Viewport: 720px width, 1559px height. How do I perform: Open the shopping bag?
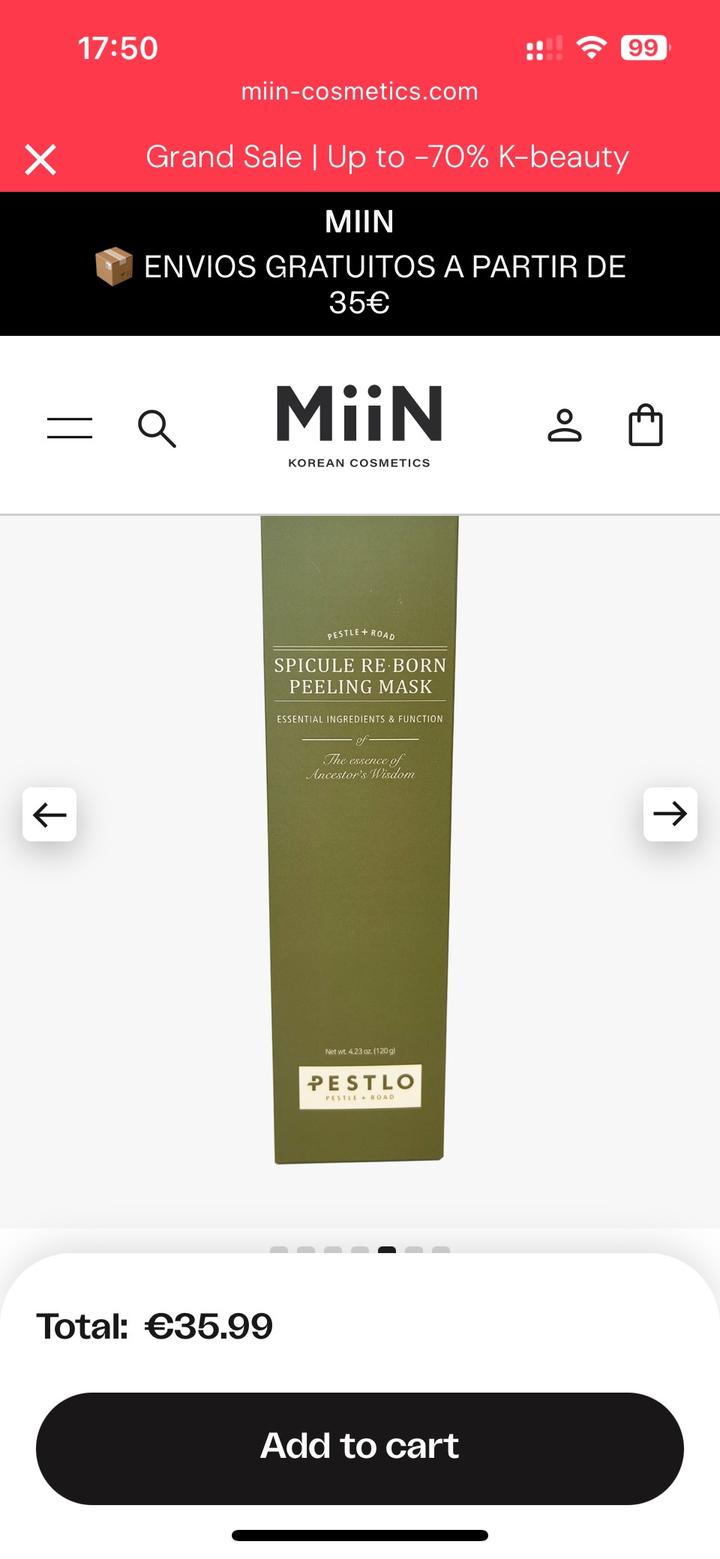tap(645, 426)
